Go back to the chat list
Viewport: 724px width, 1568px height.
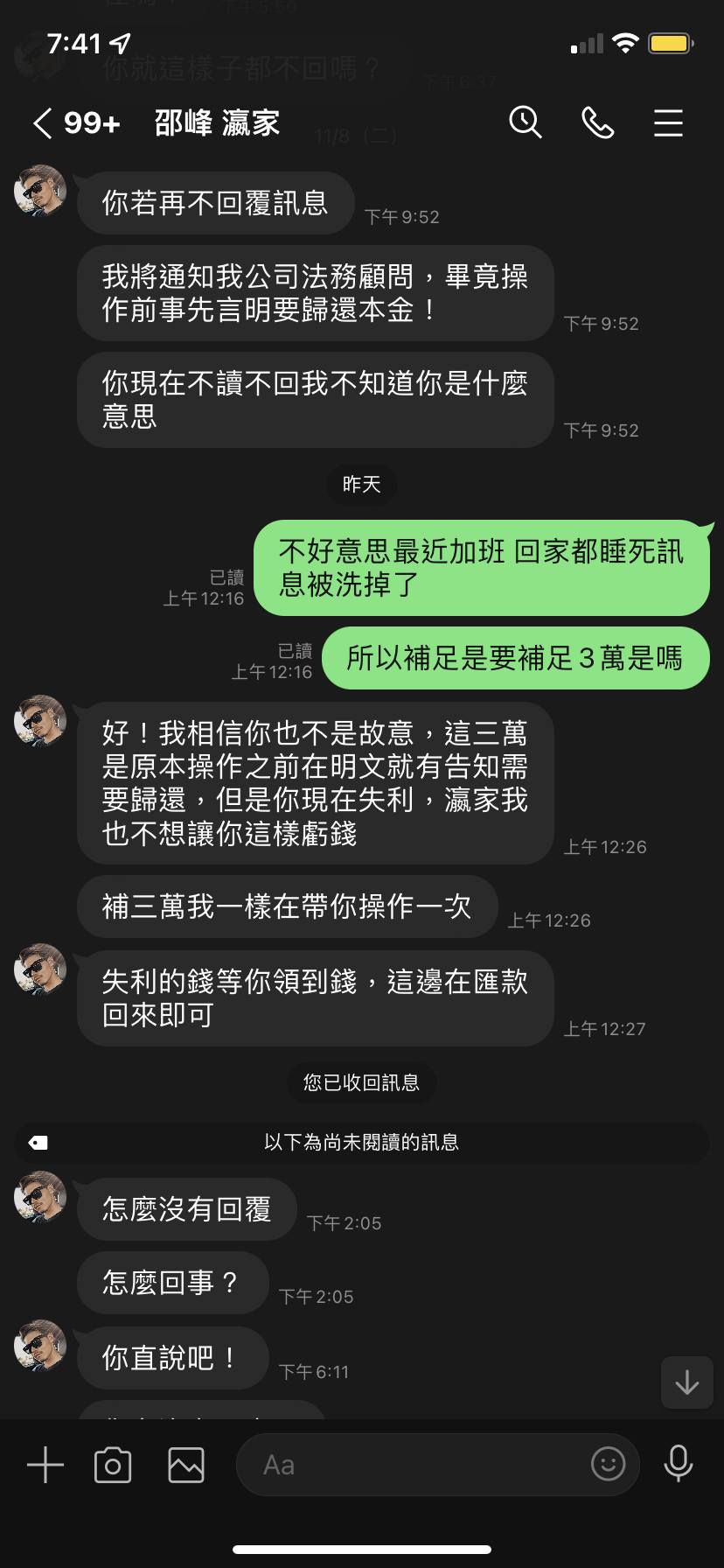(x=42, y=123)
